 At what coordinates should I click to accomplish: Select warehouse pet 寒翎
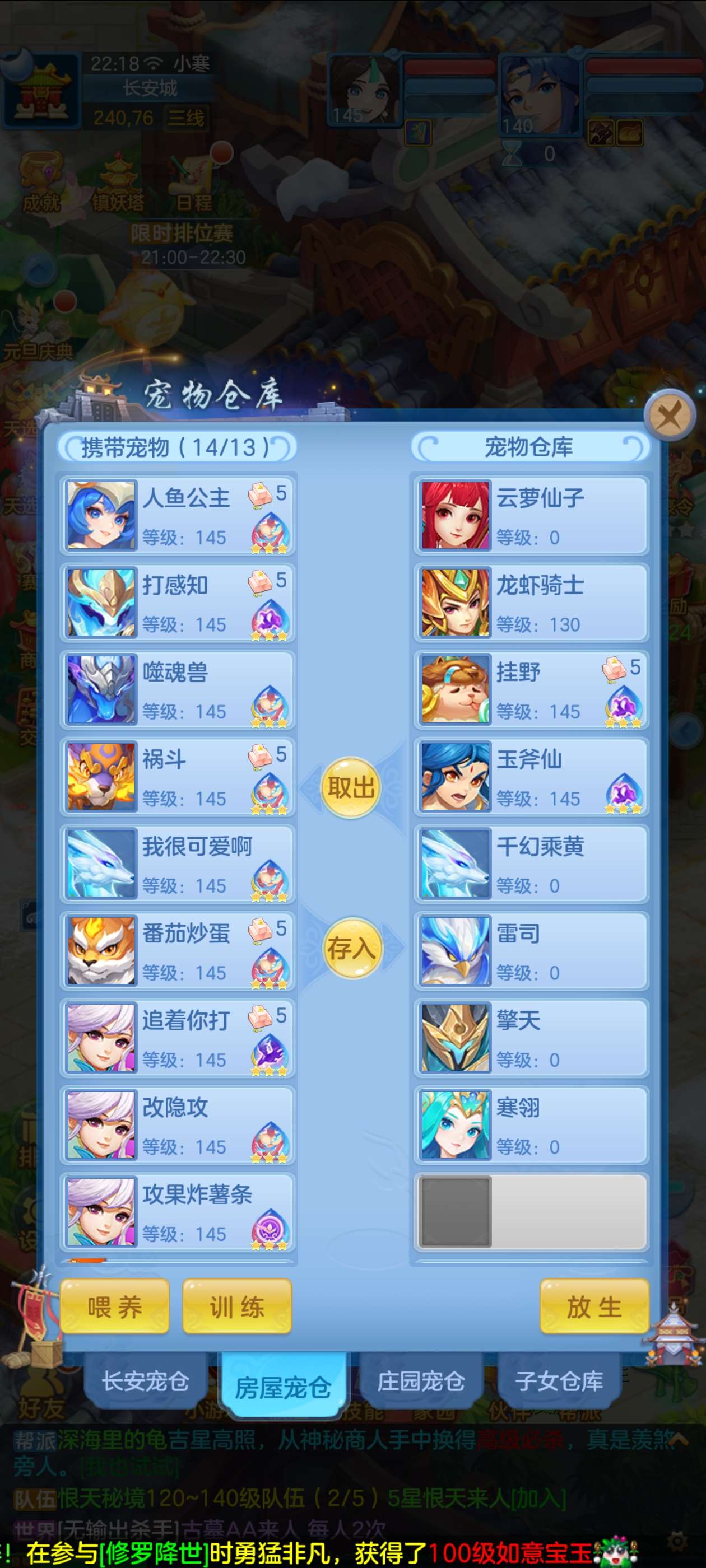(x=531, y=1125)
